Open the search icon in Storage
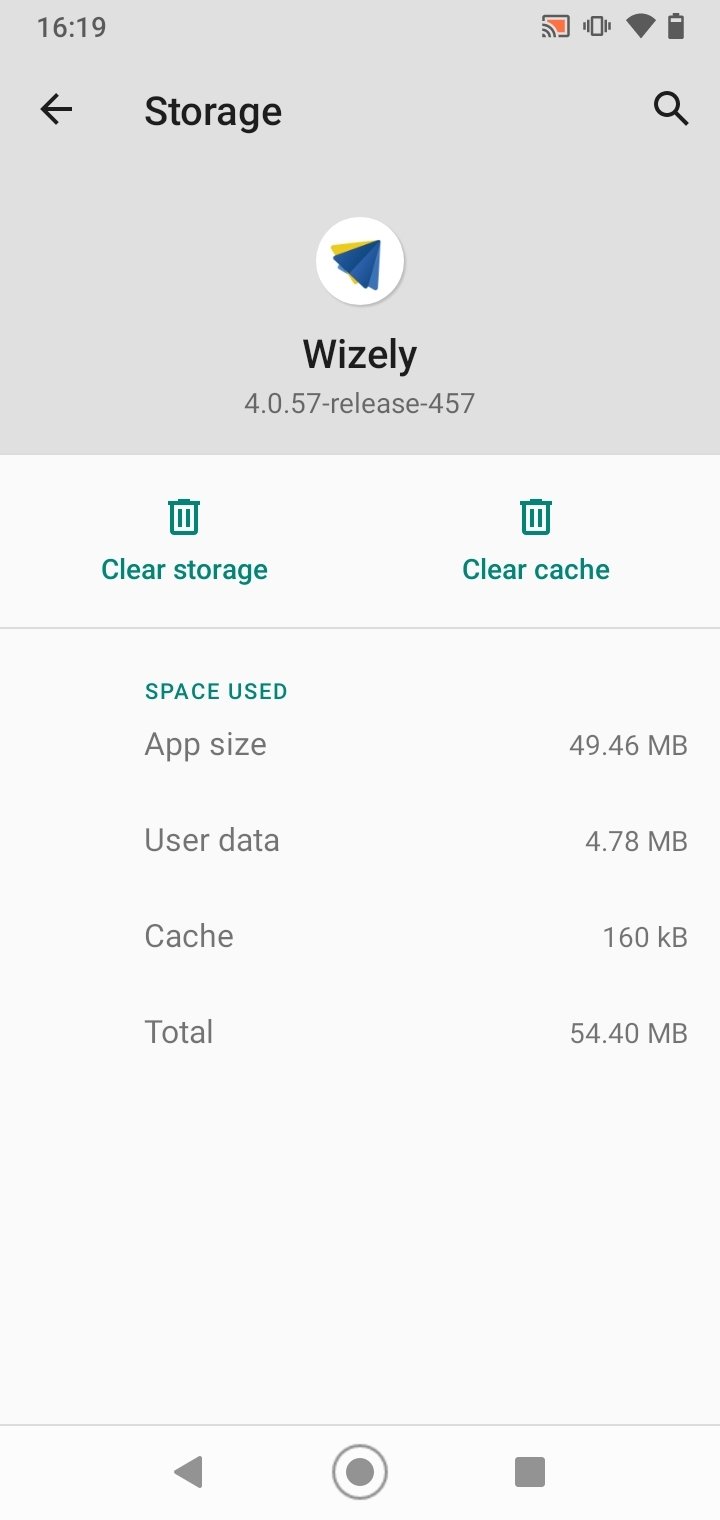 (671, 108)
